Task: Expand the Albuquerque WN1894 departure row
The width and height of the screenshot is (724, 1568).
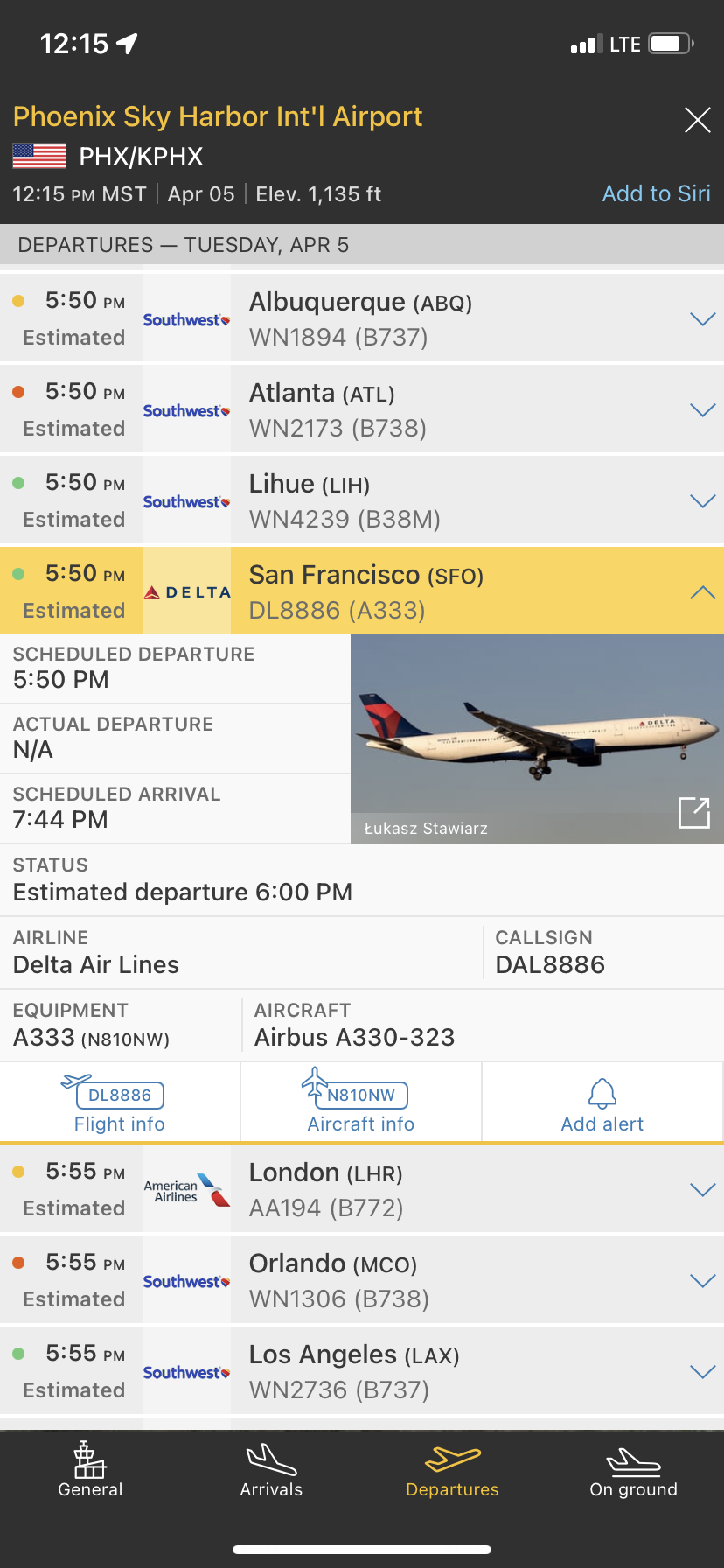Action: pos(702,319)
